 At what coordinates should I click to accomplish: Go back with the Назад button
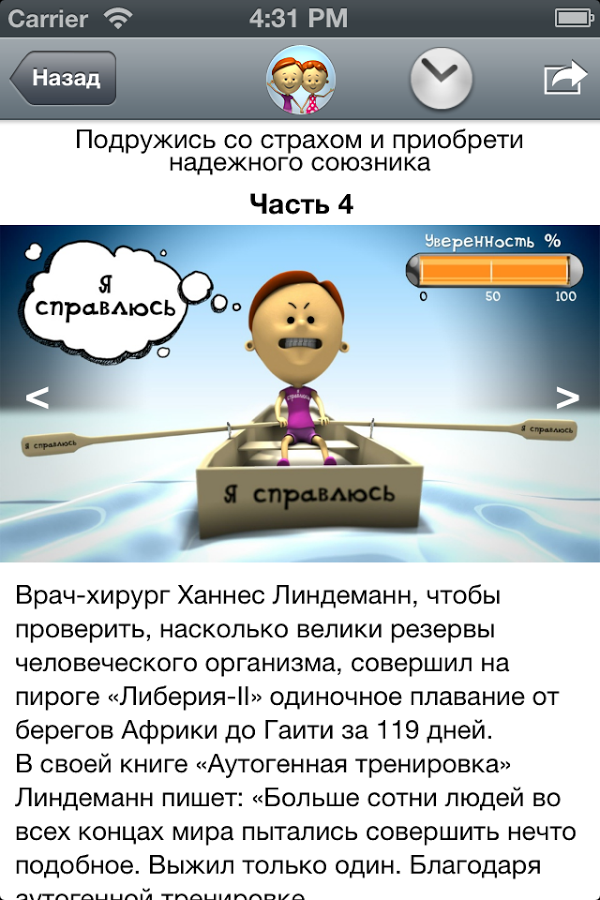[x=64, y=78]
